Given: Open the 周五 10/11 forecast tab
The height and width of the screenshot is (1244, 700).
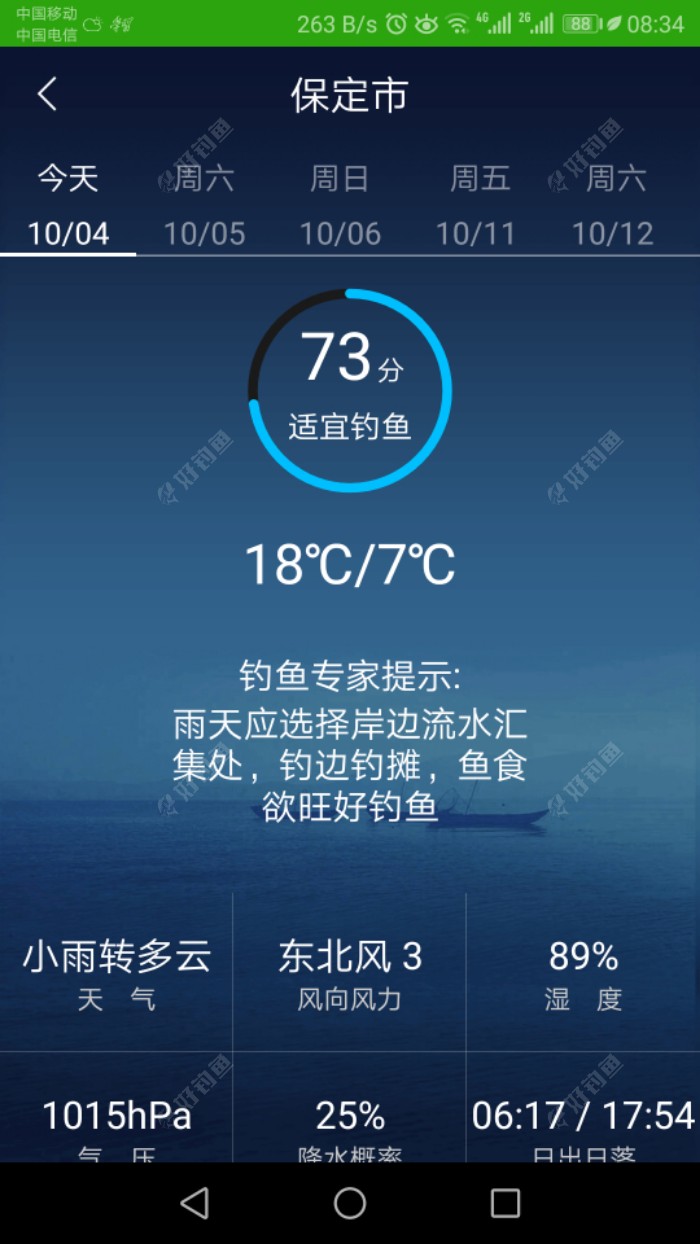Looking at the screenshot, I should coord(476,206).
